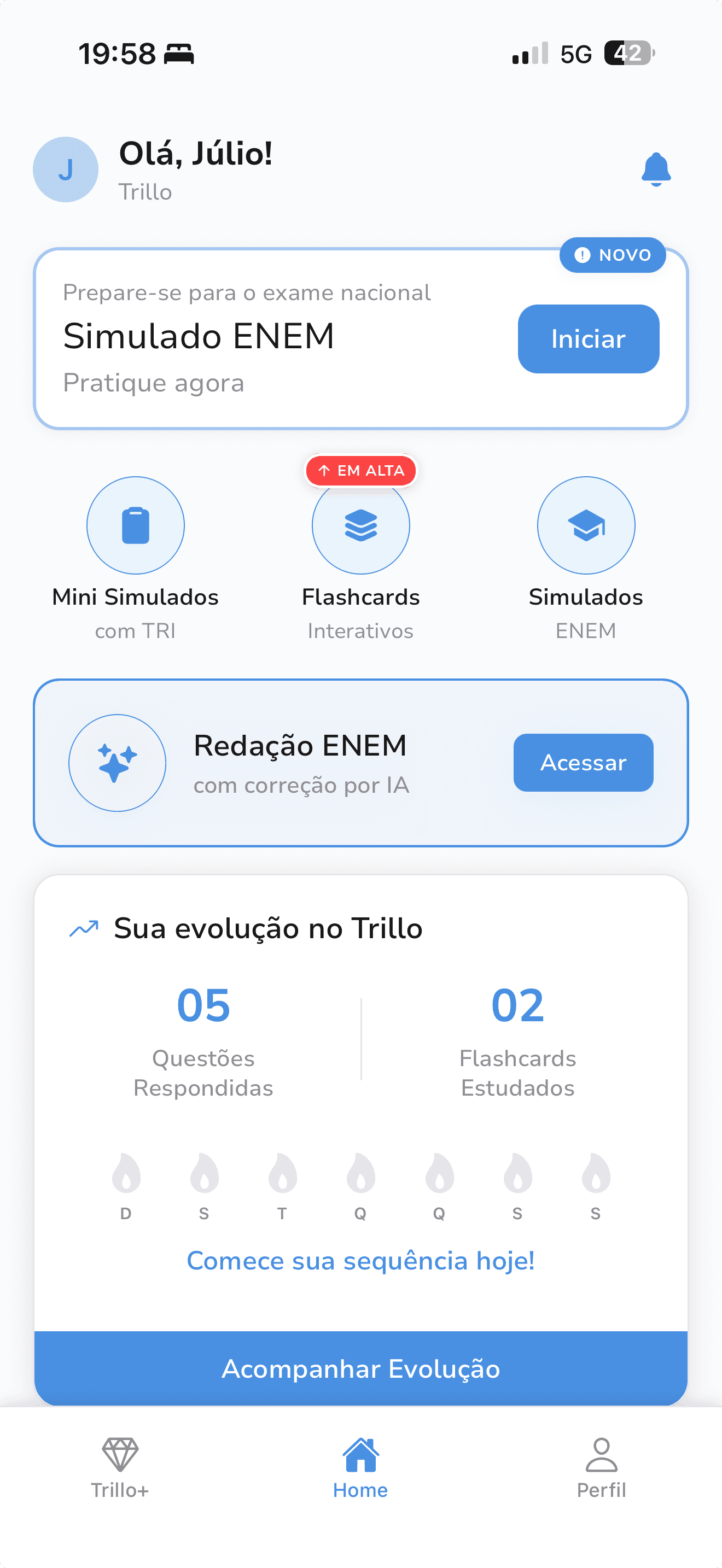
Task: Open Simulados ENEM shortcut
Action: coord(586,525)
